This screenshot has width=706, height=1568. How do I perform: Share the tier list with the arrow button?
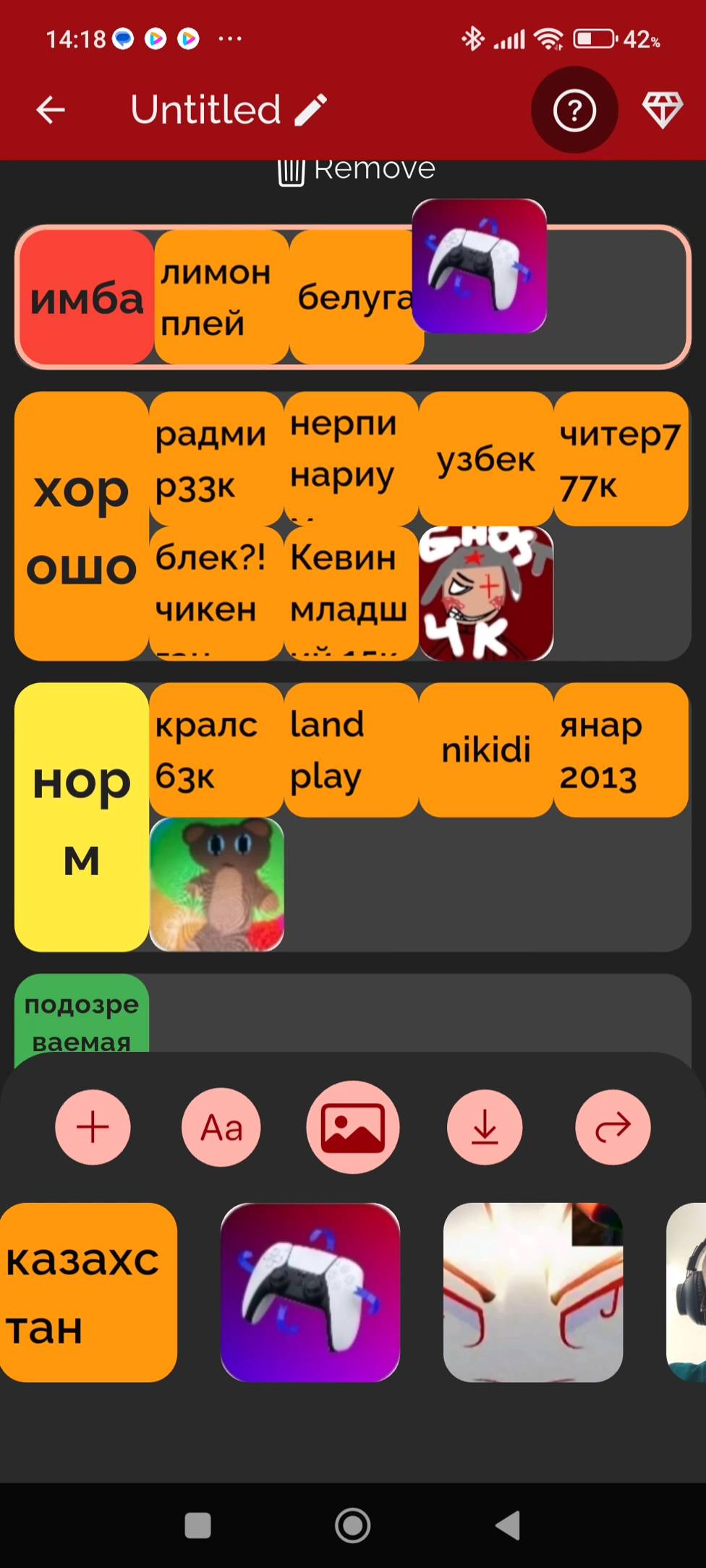click(613, 1127)
